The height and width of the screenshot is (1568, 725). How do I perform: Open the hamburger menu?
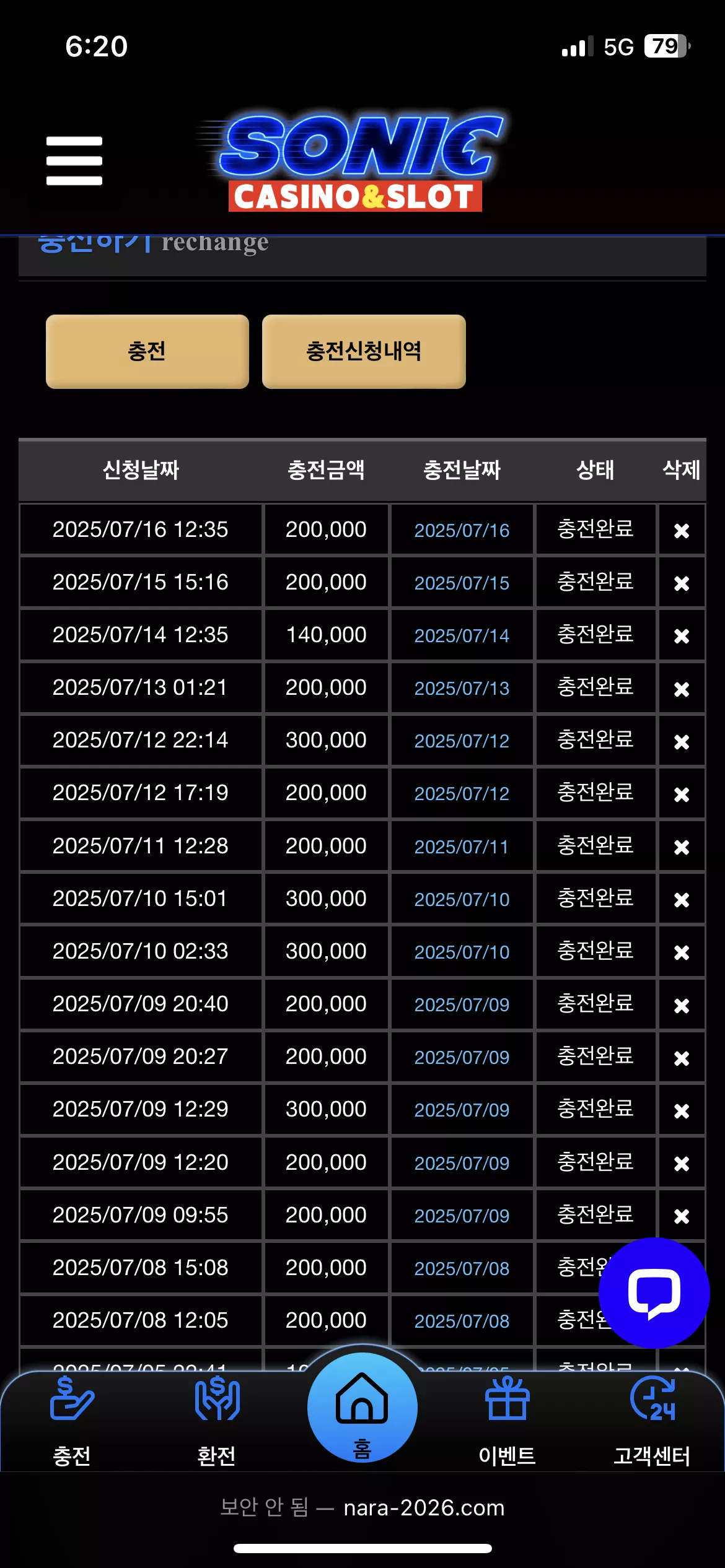pyautogui.click(x=74, y=161)
